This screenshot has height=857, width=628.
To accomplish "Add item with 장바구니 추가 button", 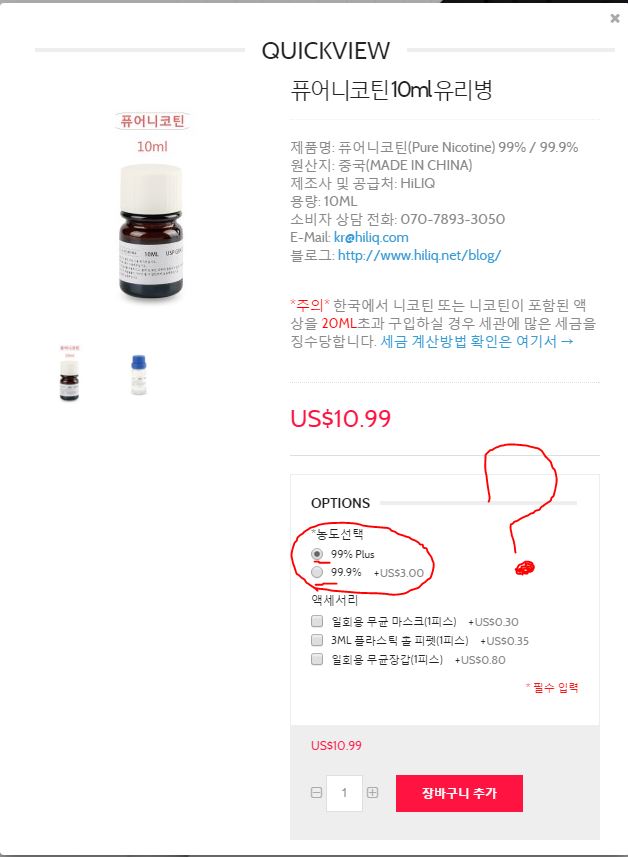I will point(459,793).
